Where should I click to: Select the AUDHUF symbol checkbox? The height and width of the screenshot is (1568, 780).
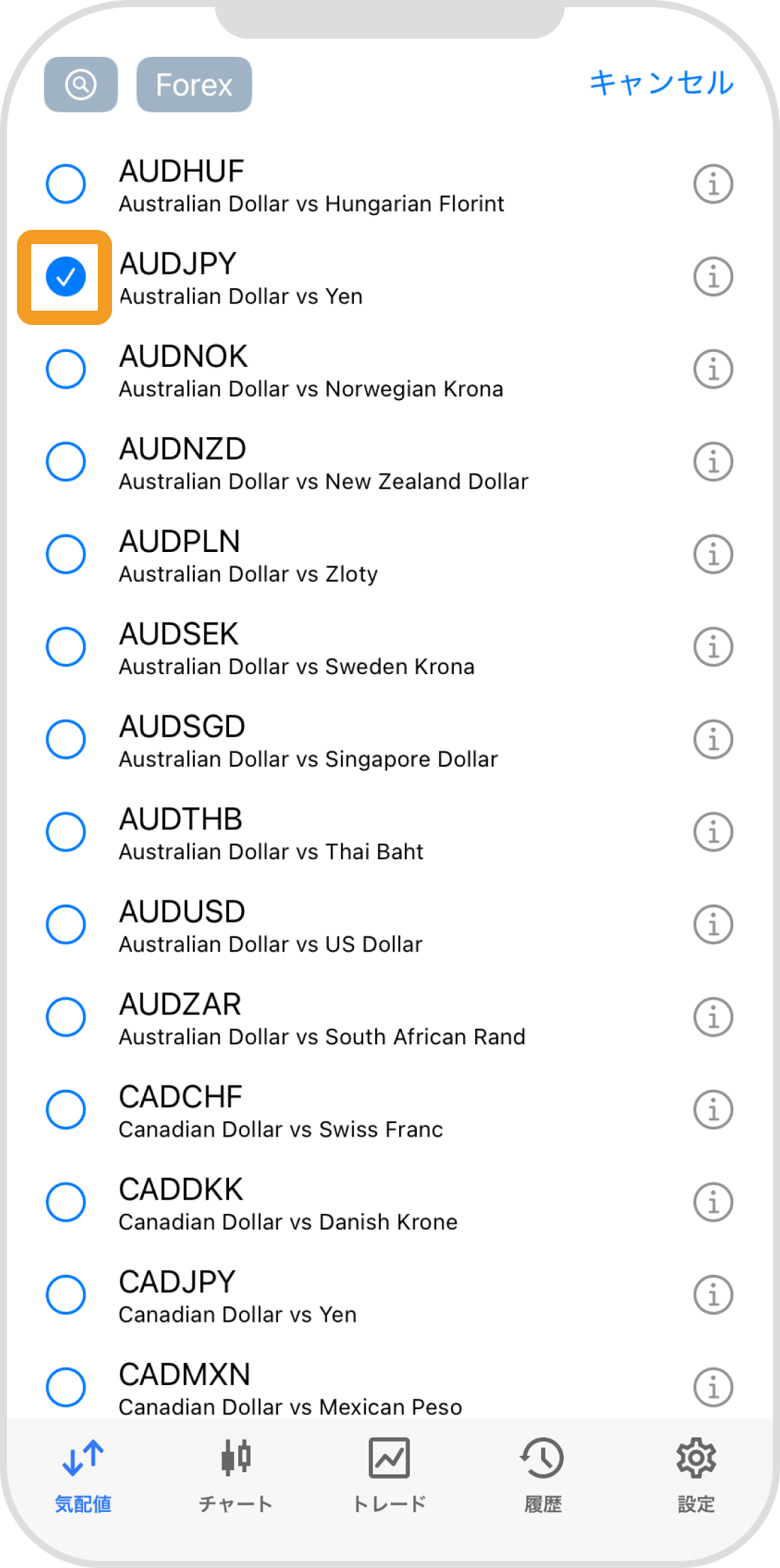[x=66, y=184]
